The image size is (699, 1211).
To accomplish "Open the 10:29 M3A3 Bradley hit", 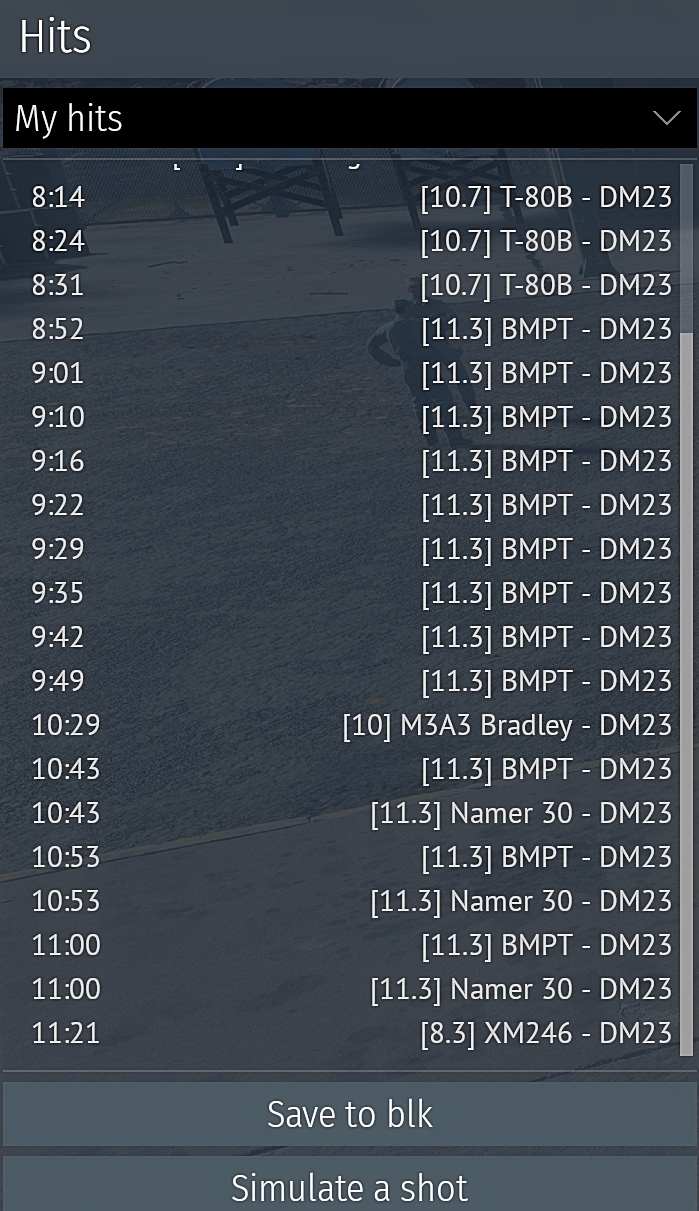I will coord(349,725).
